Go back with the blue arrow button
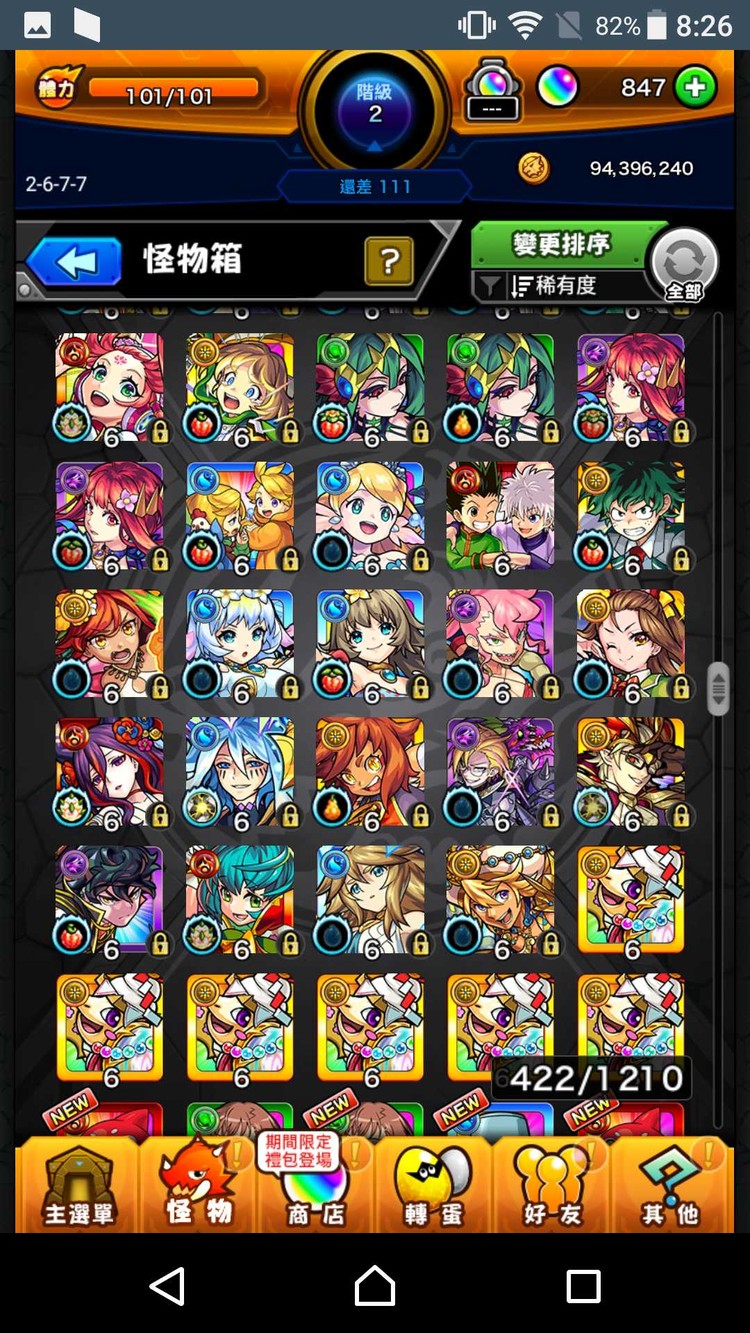The image size is (750, 1333). click(x=73, y=262)
